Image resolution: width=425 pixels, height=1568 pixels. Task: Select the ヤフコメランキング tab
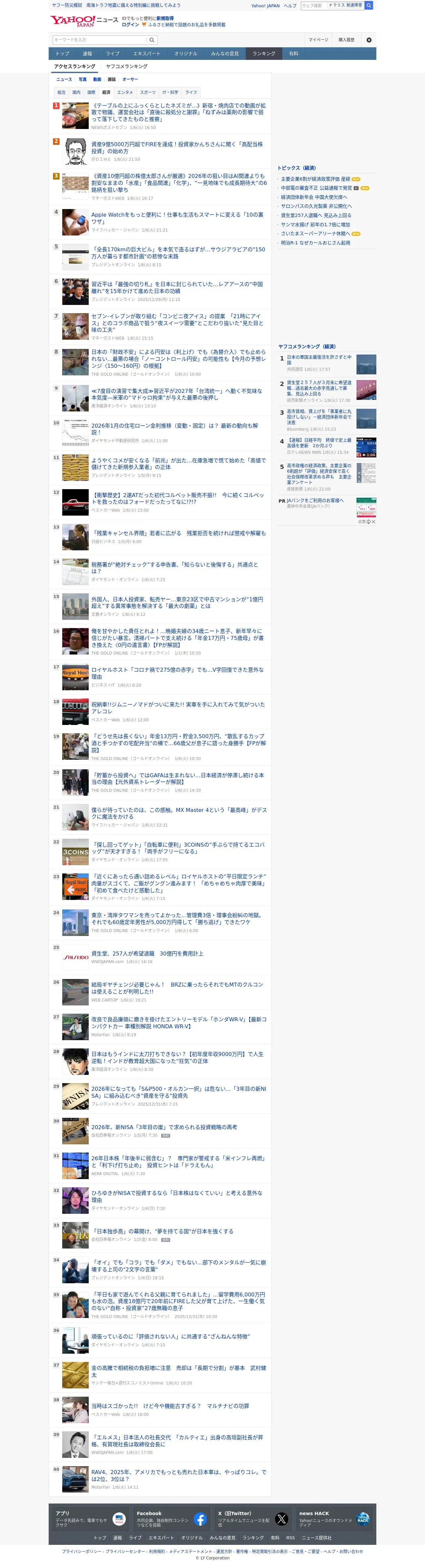click(127, 66)
